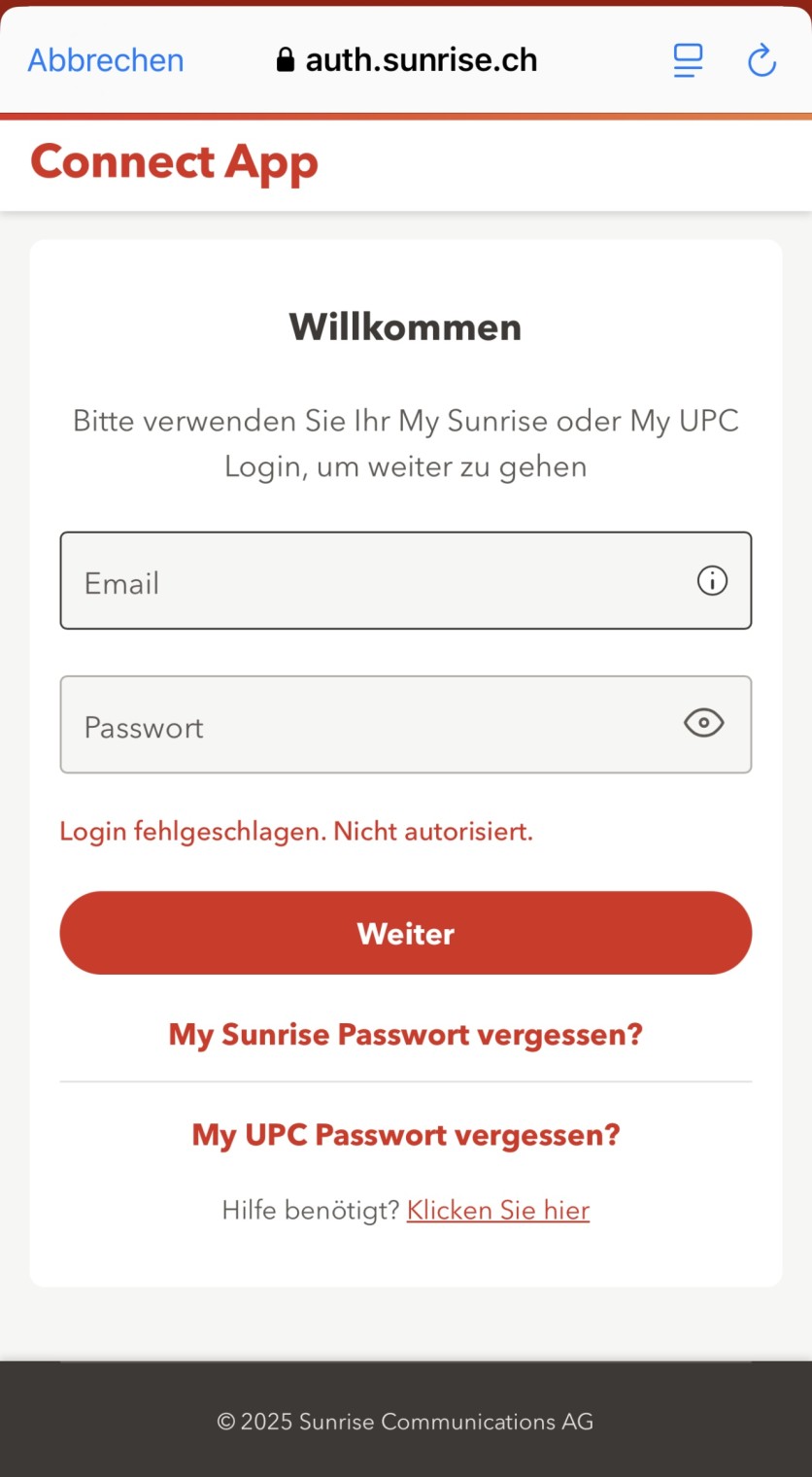Reload the auth.sunrise.ch page
The image size is (812, 1477).
point(761,60)
